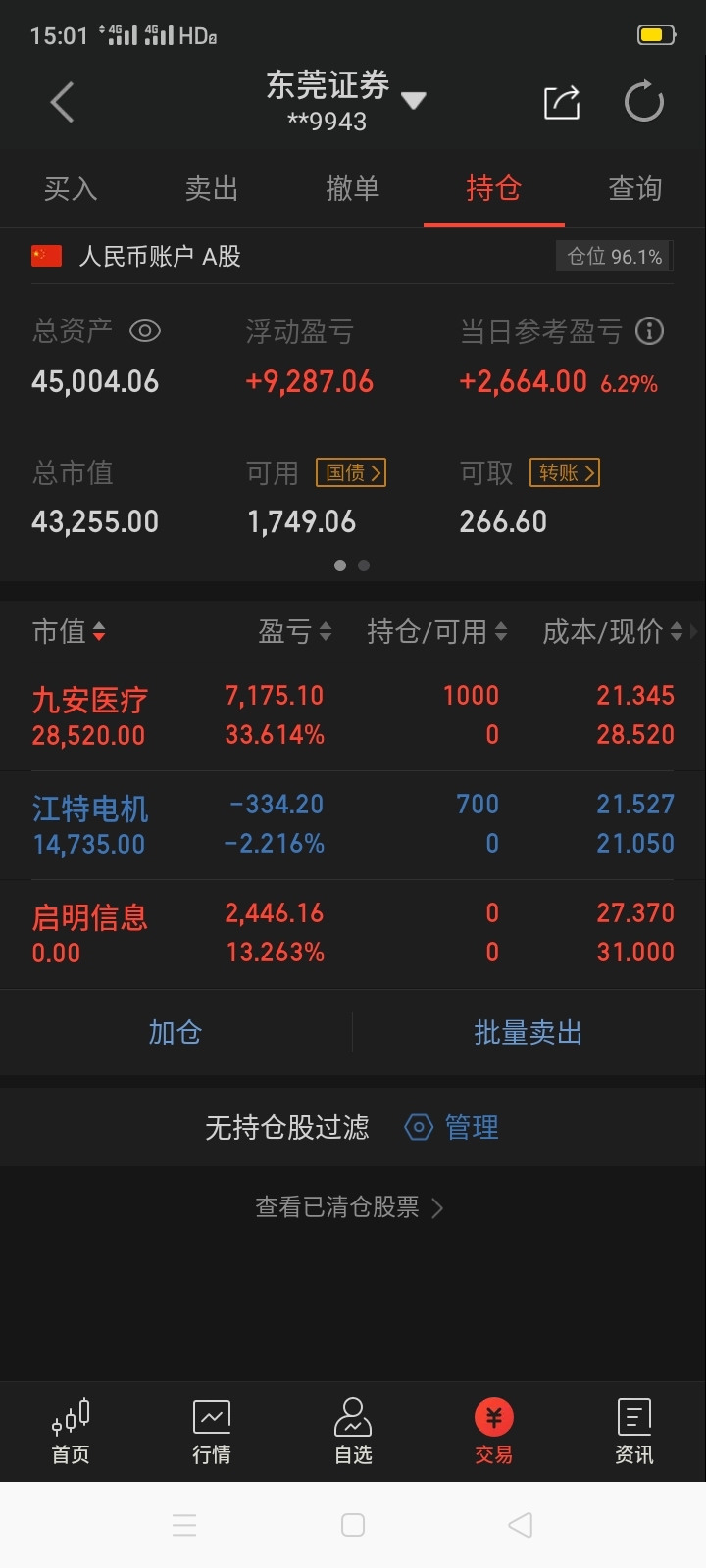Go back using the top-left arrow
This screenshot has width=706, height=1568.
coord(63,102)
